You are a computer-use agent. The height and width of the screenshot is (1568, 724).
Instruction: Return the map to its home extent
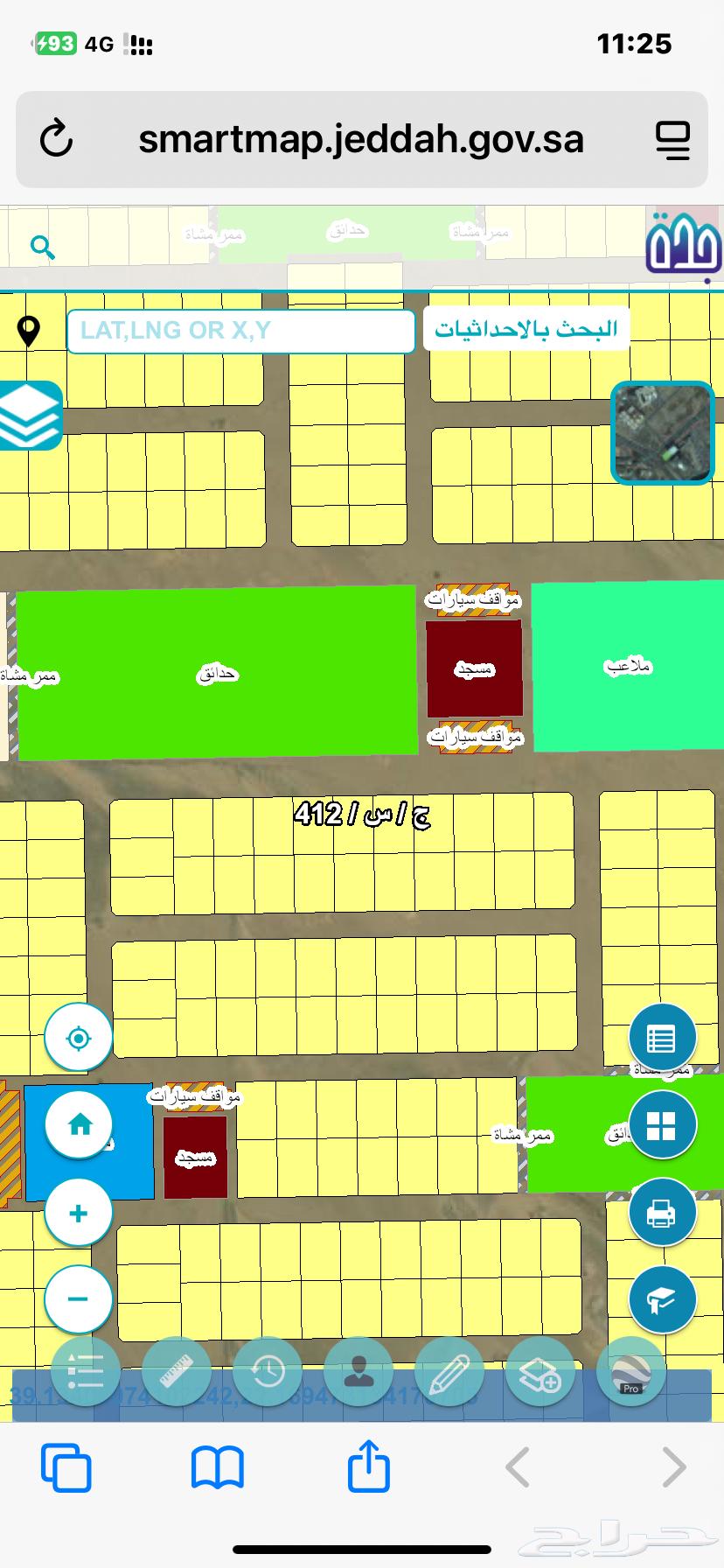(x=79, y=1125)
